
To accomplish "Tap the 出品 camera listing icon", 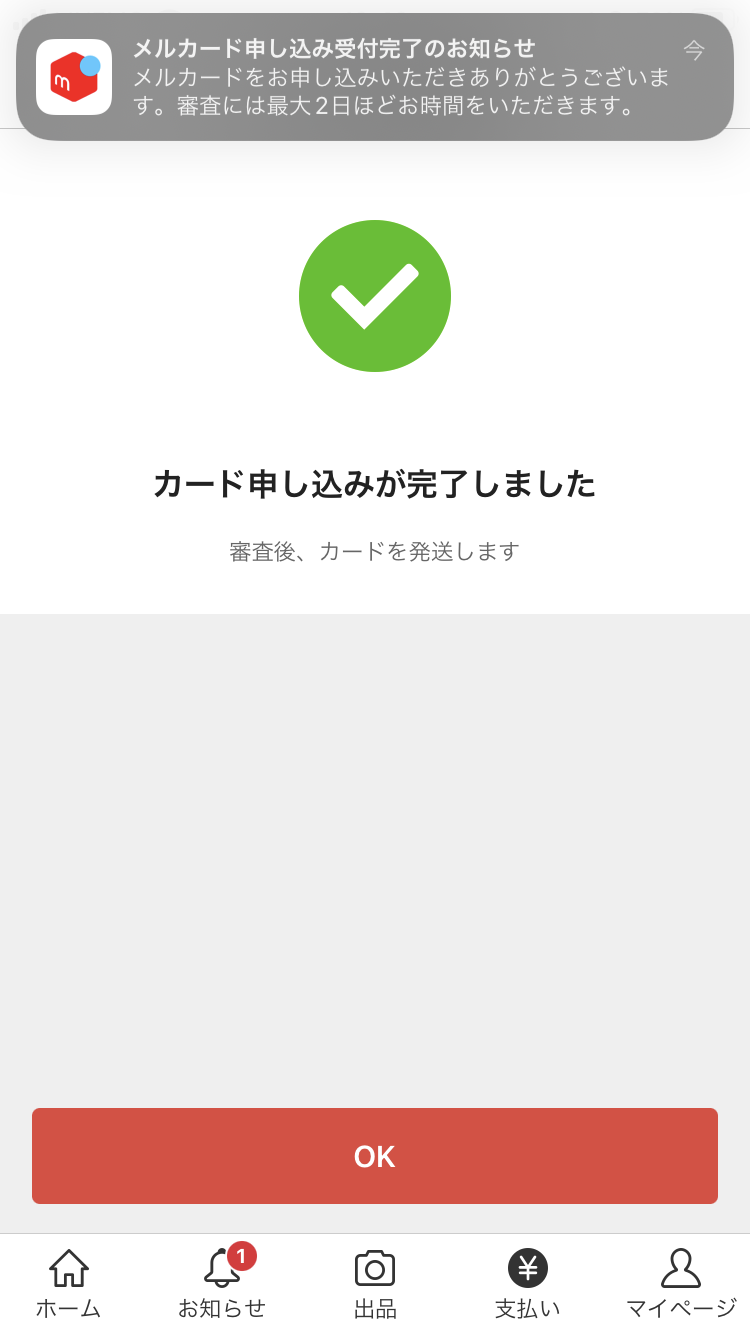I will tap(374, 1269).
